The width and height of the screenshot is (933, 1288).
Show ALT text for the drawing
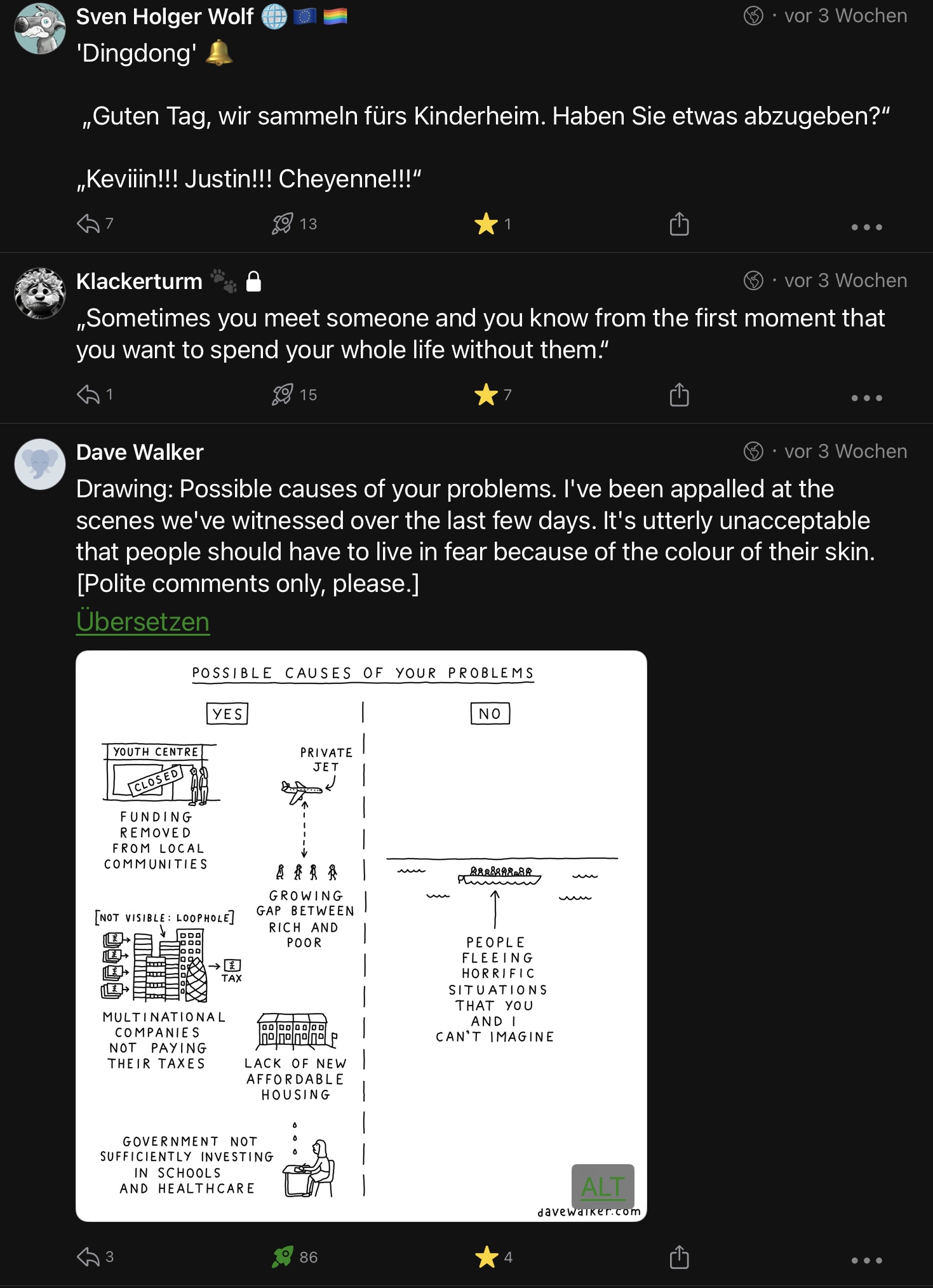[603, 1186]
